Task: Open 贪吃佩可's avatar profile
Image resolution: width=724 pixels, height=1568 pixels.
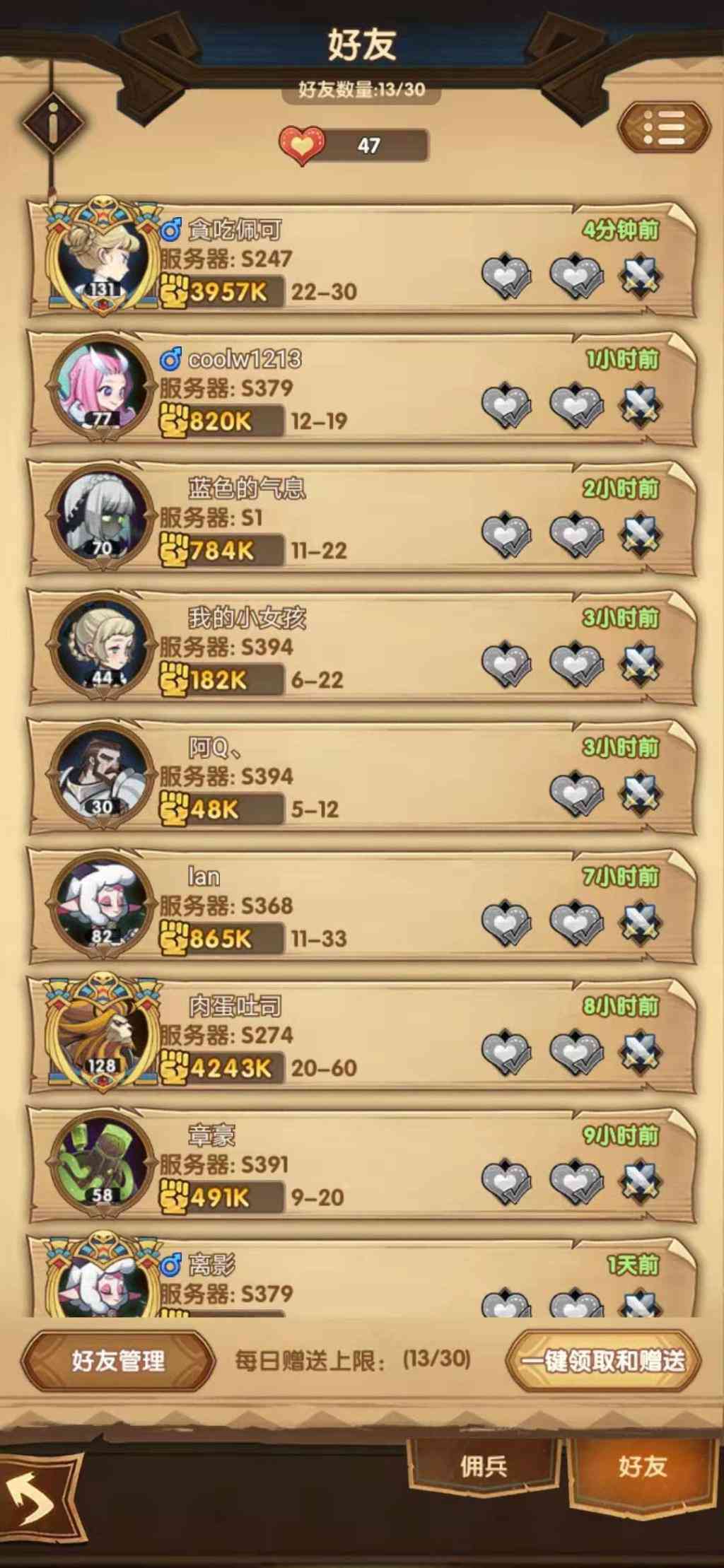Action: pos(103,258)
